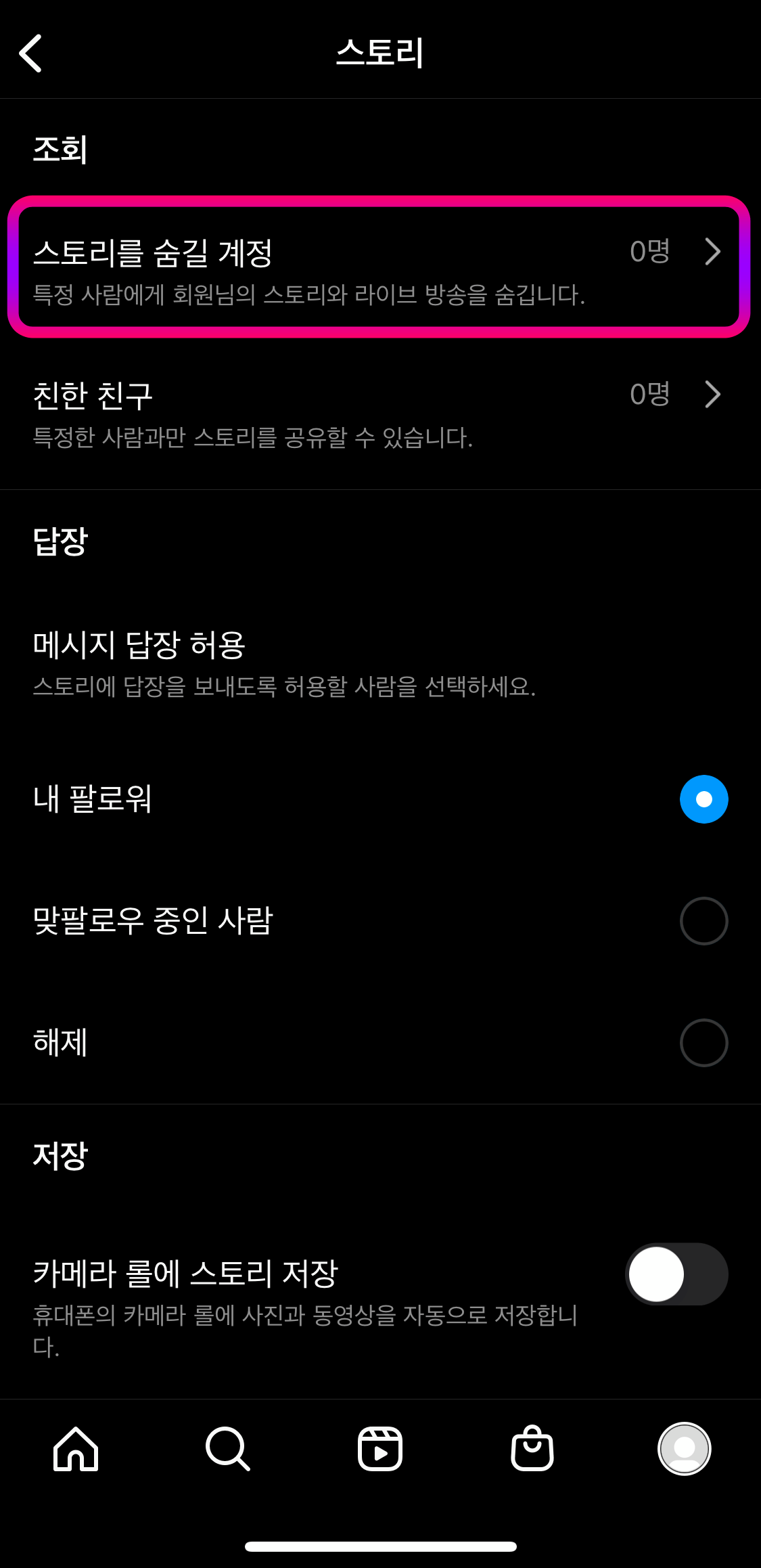Open the hidden accounts list arrow
761x1568 pixels.
(x=714, y=252)
